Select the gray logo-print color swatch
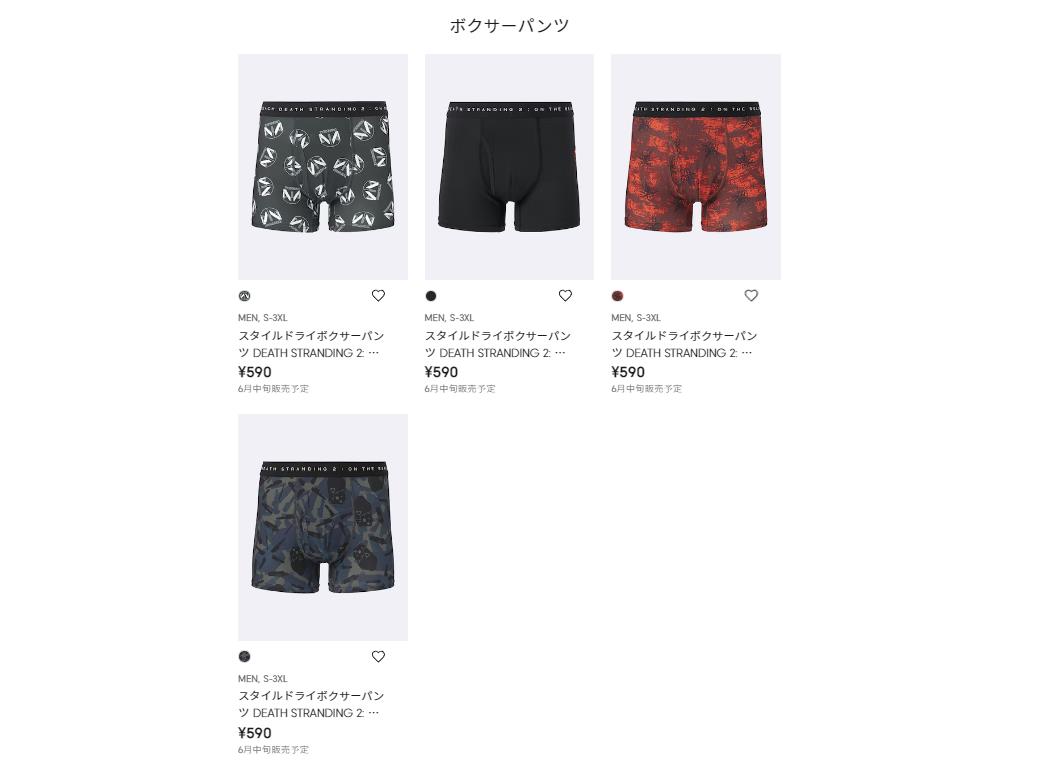The width and height of the screenshot is (1047, 766). [245, 296]
